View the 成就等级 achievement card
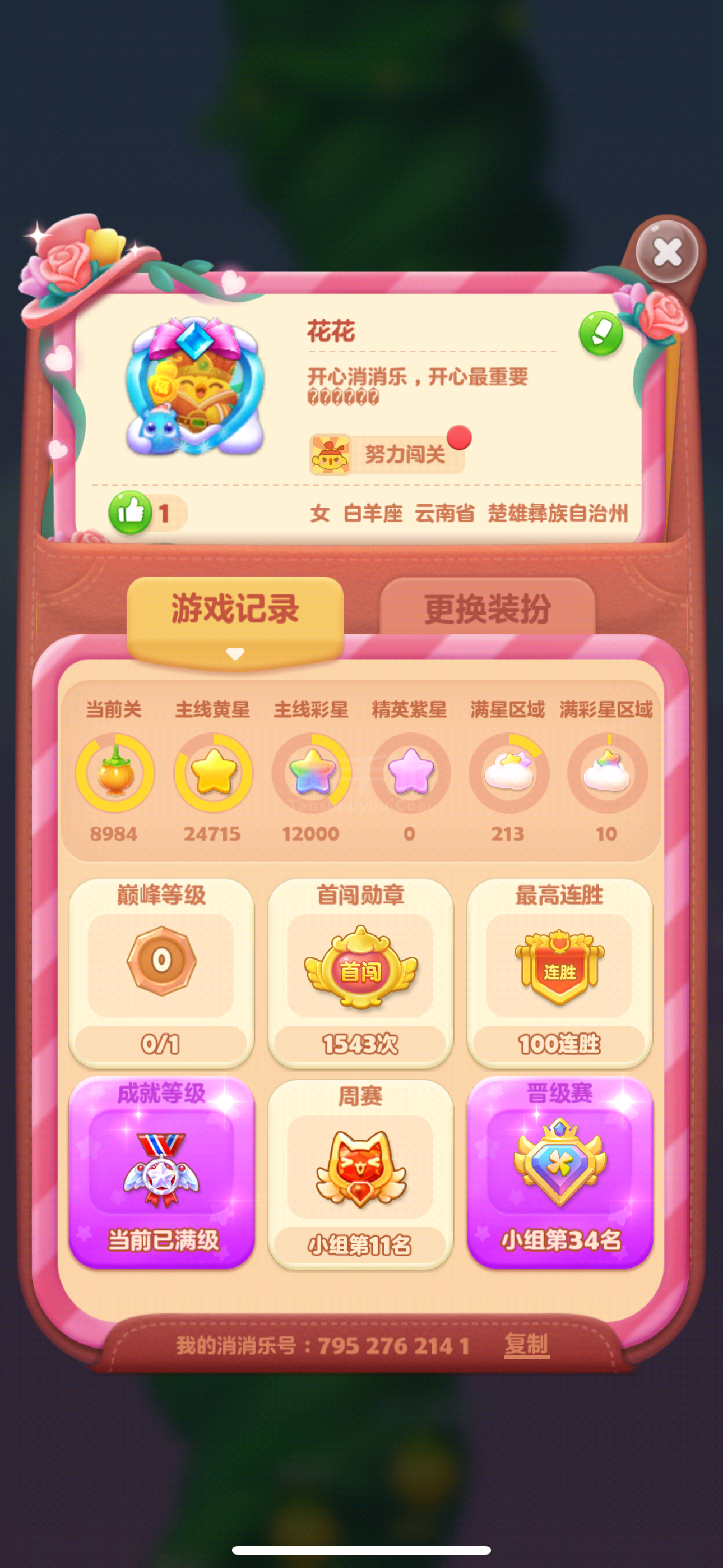The height and width of the screenshot is (1568, 723). [161, 1172]
